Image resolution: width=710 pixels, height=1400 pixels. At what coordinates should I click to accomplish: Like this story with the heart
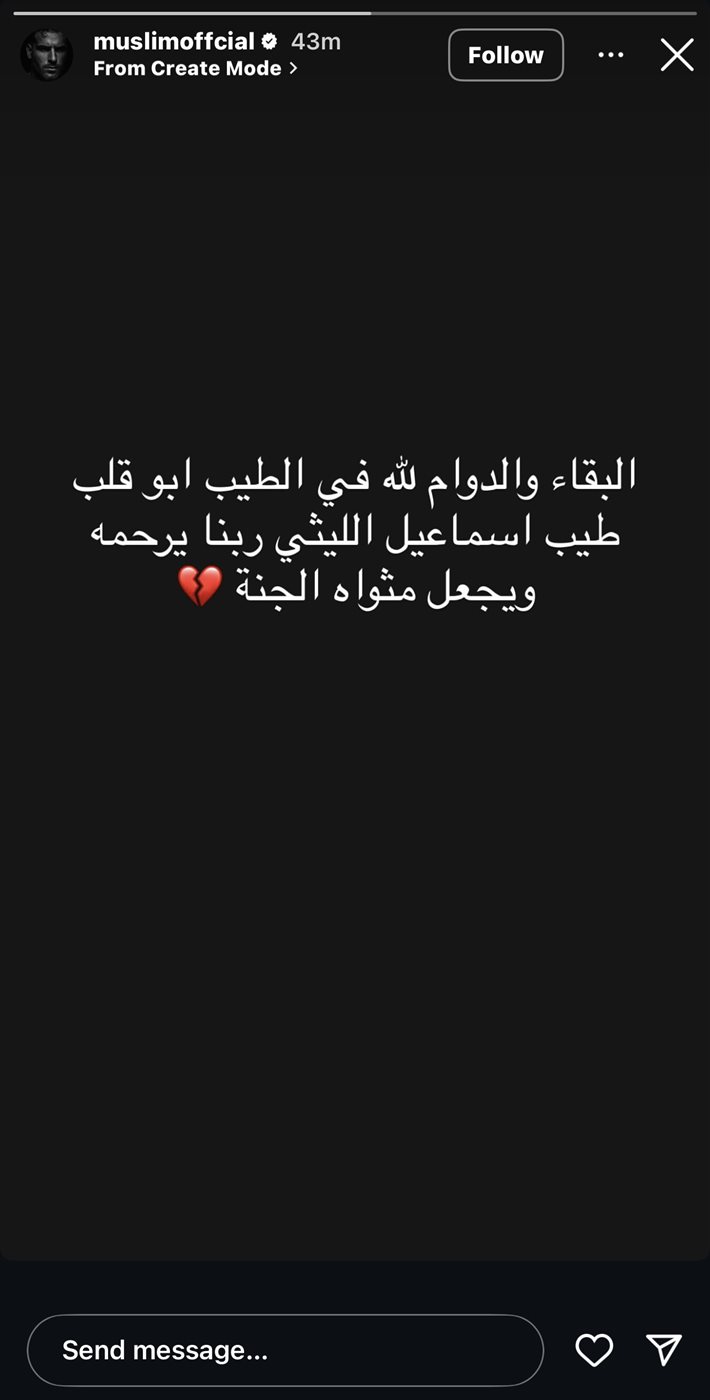click(594, 1350)
